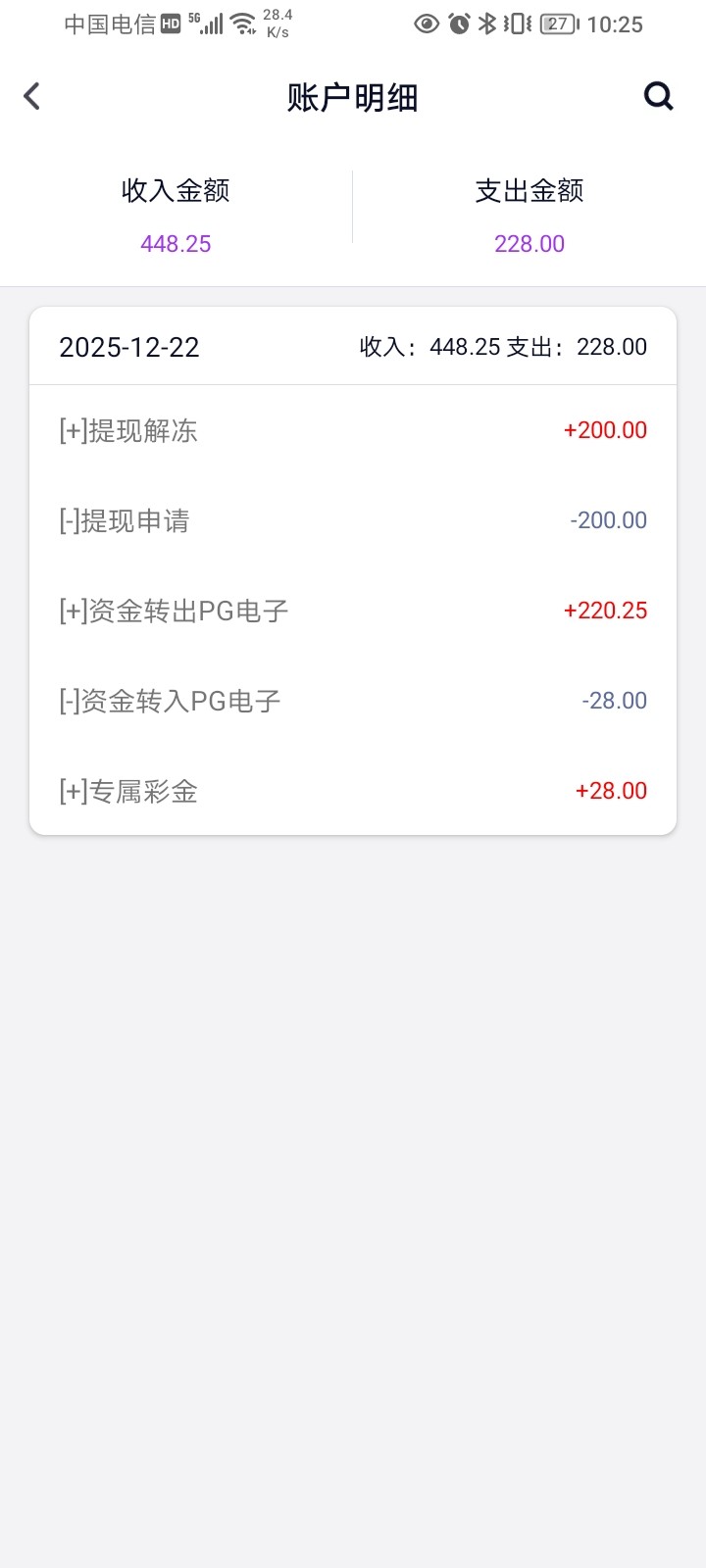Tap the 专属彩金 +28.00 bonus entry
The height and width of the screenshot is (1568, 706).
click(353, 790)
